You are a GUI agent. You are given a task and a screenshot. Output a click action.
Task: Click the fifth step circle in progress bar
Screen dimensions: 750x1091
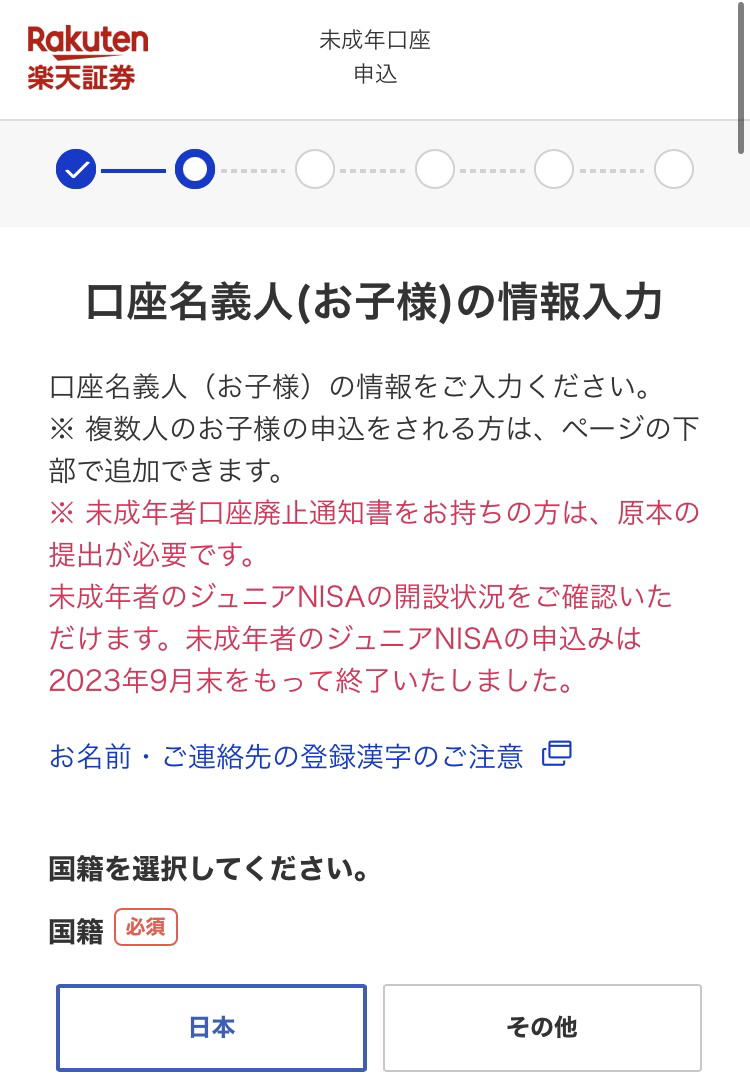(x=553, y=169)
